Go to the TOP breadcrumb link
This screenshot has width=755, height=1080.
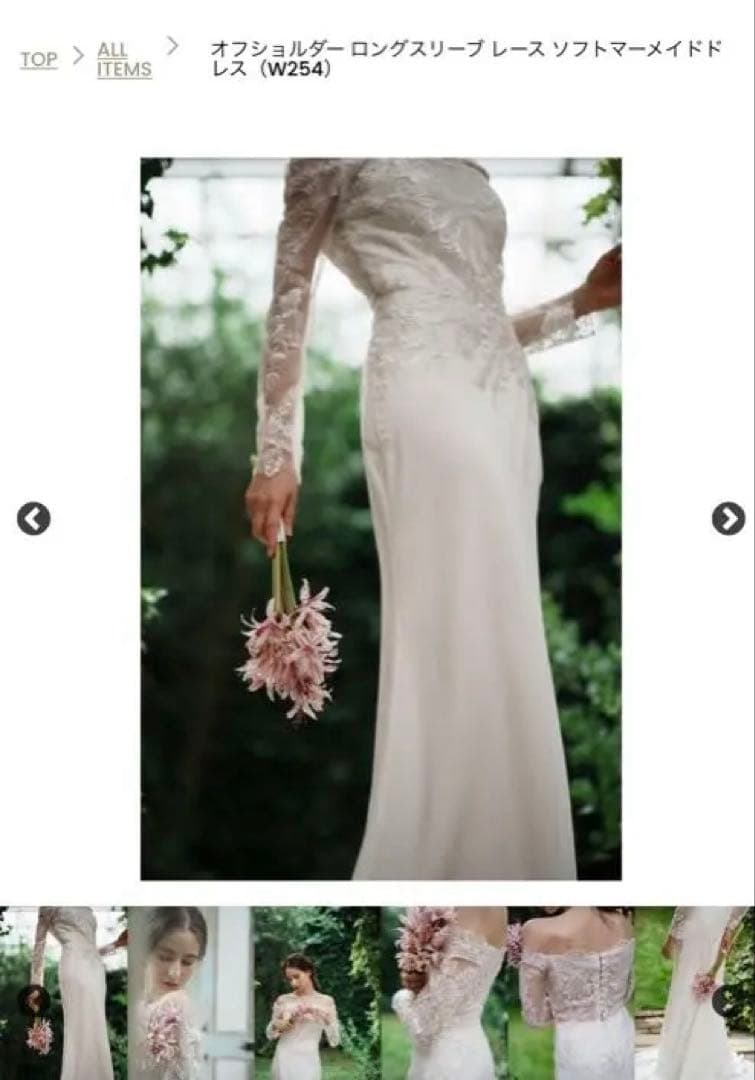38,59
